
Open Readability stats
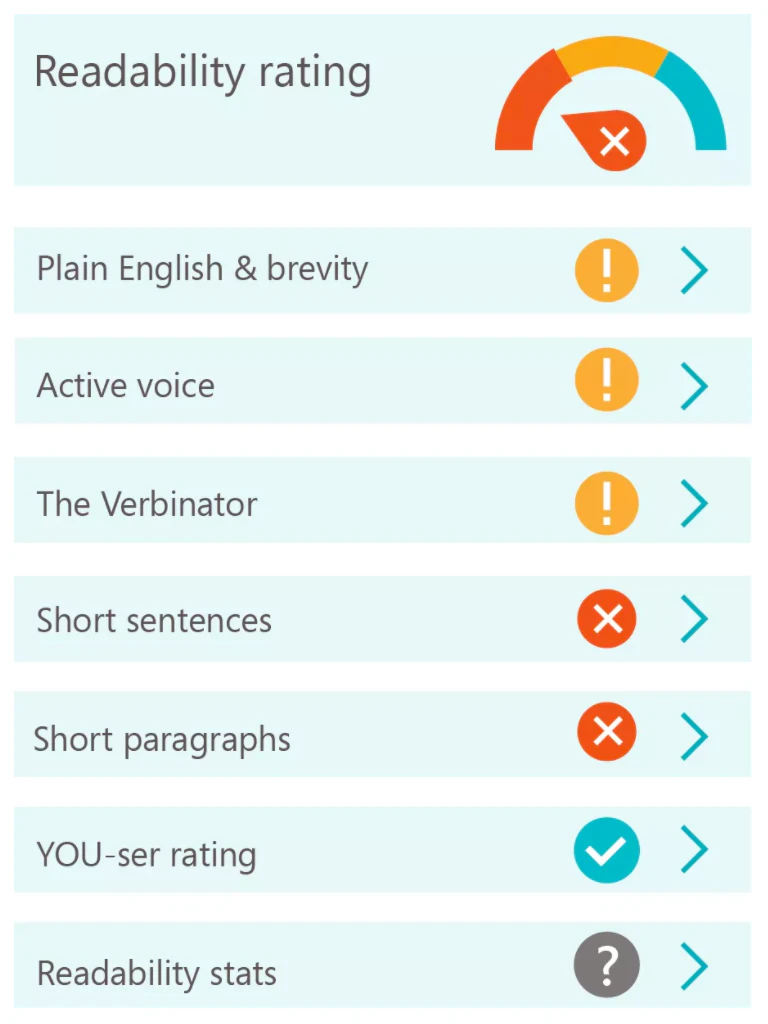coord(694,968)
